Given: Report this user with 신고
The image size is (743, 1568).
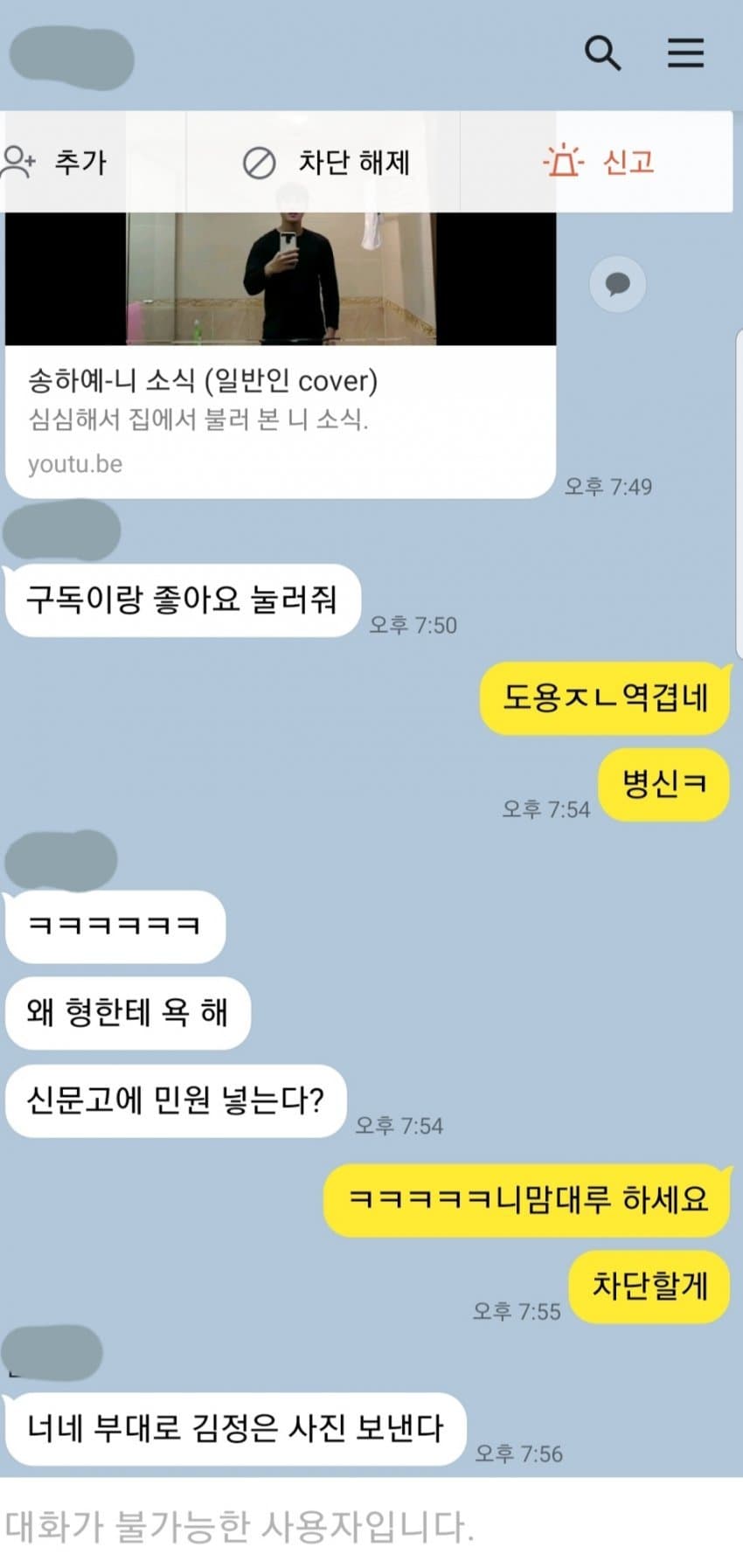Looking at the screenshot, I should click(600, 163).
